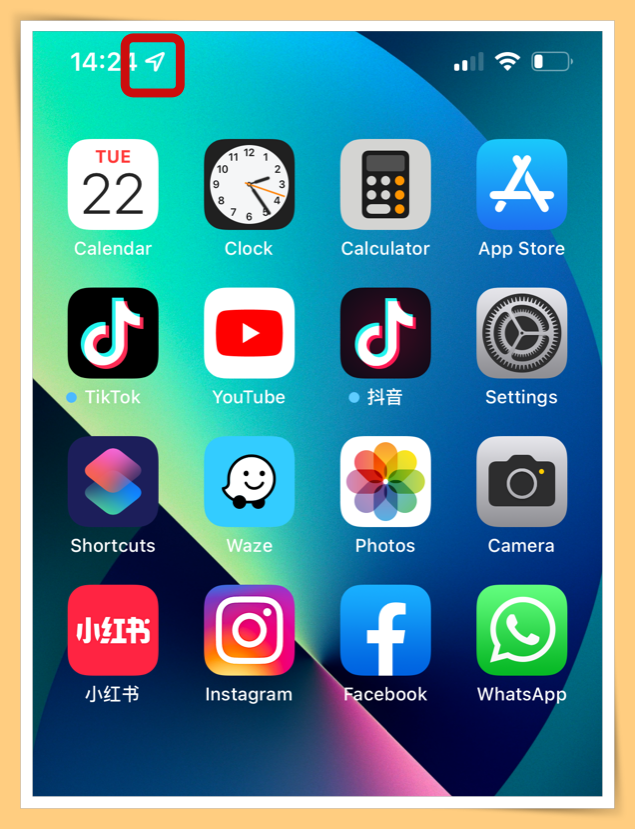Screen dimensions: 635x829
Task: Launch the Clock app
Action: click(x=249, y=185)
